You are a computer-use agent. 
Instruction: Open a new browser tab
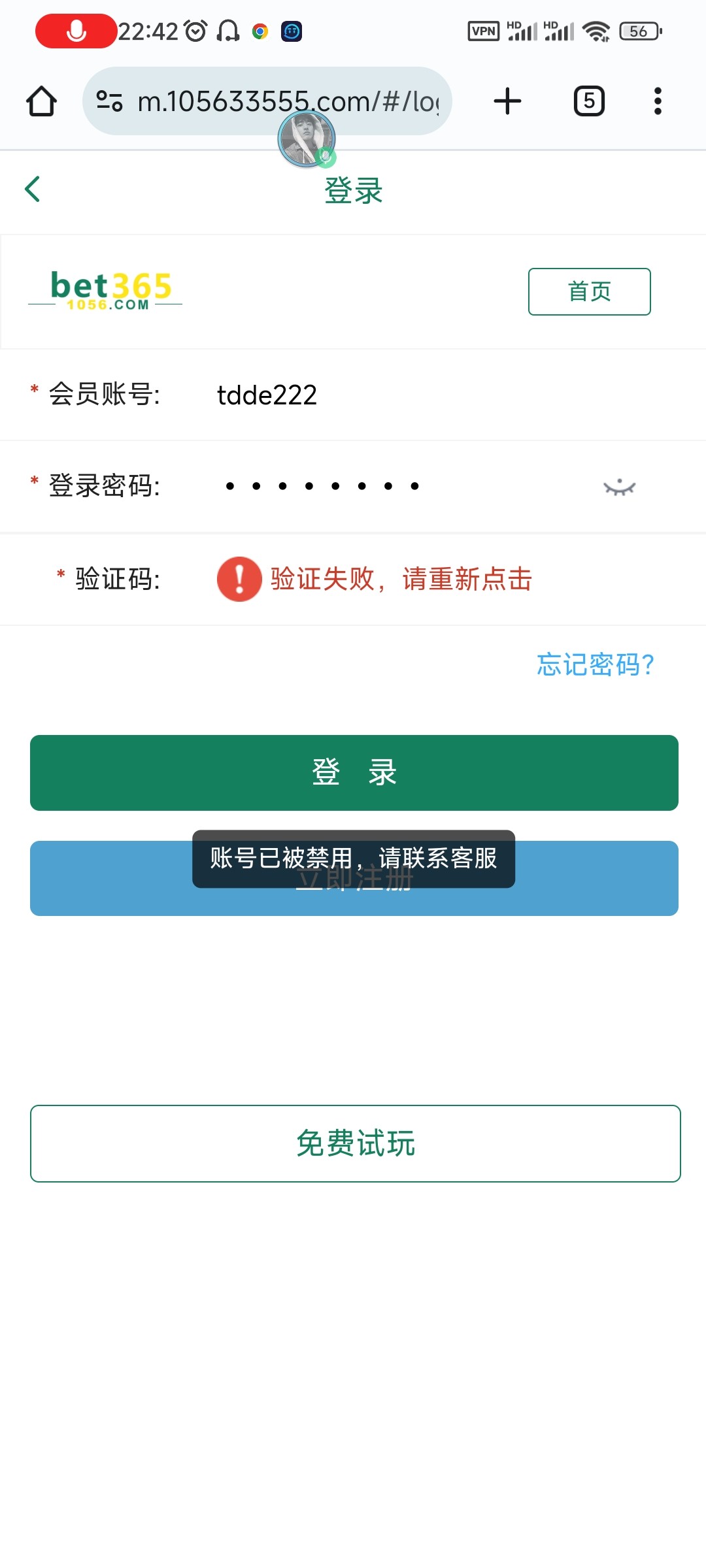(x=507, y=101)
